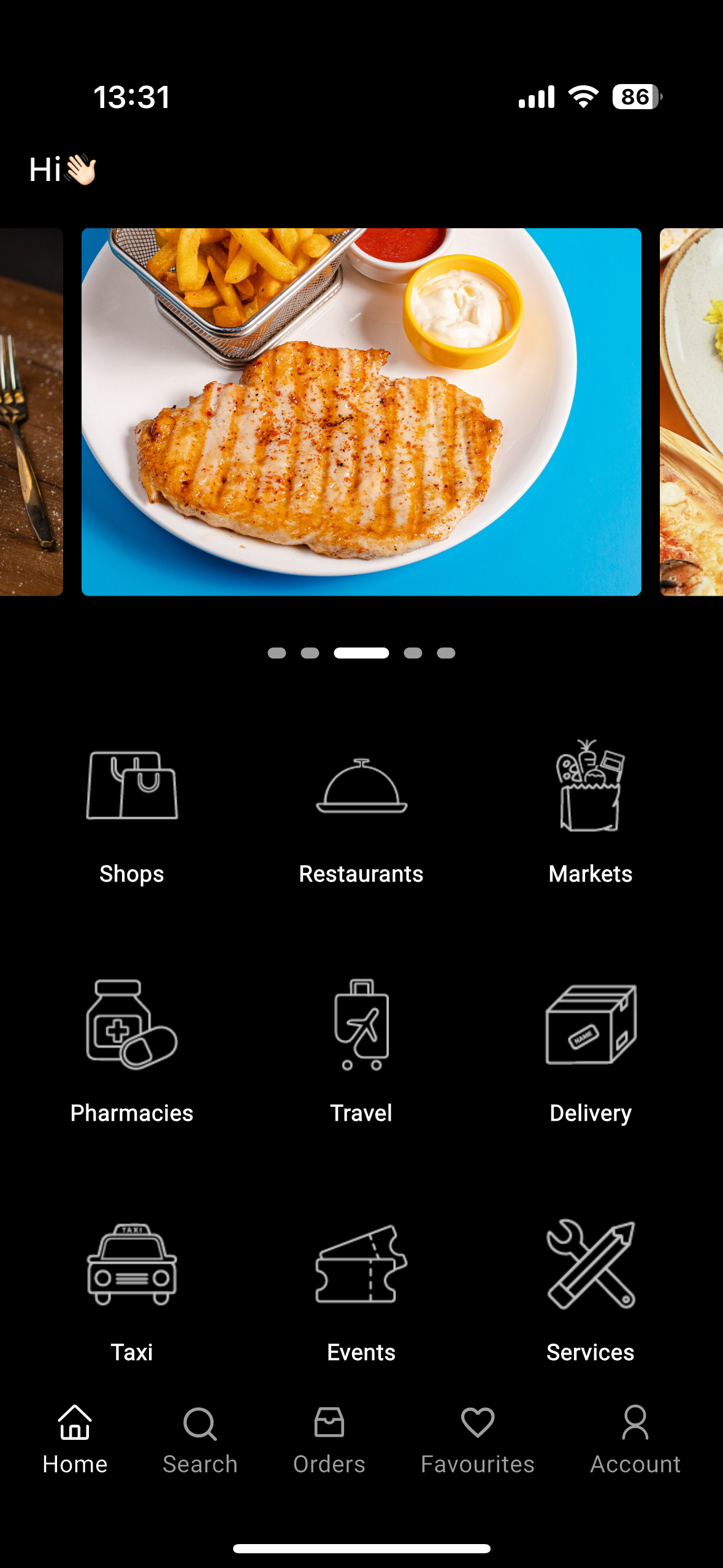
Task: Open the partially visible pizza banner
Action: point(690,411)
